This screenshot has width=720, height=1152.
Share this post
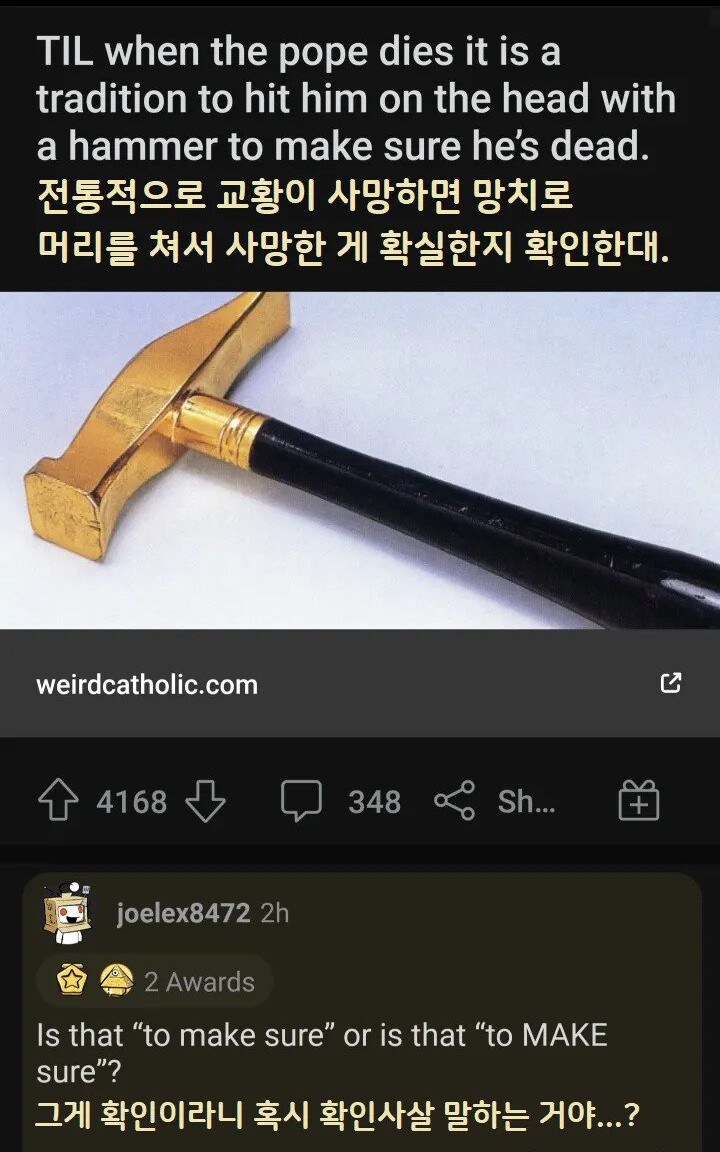tap(494, 802)
